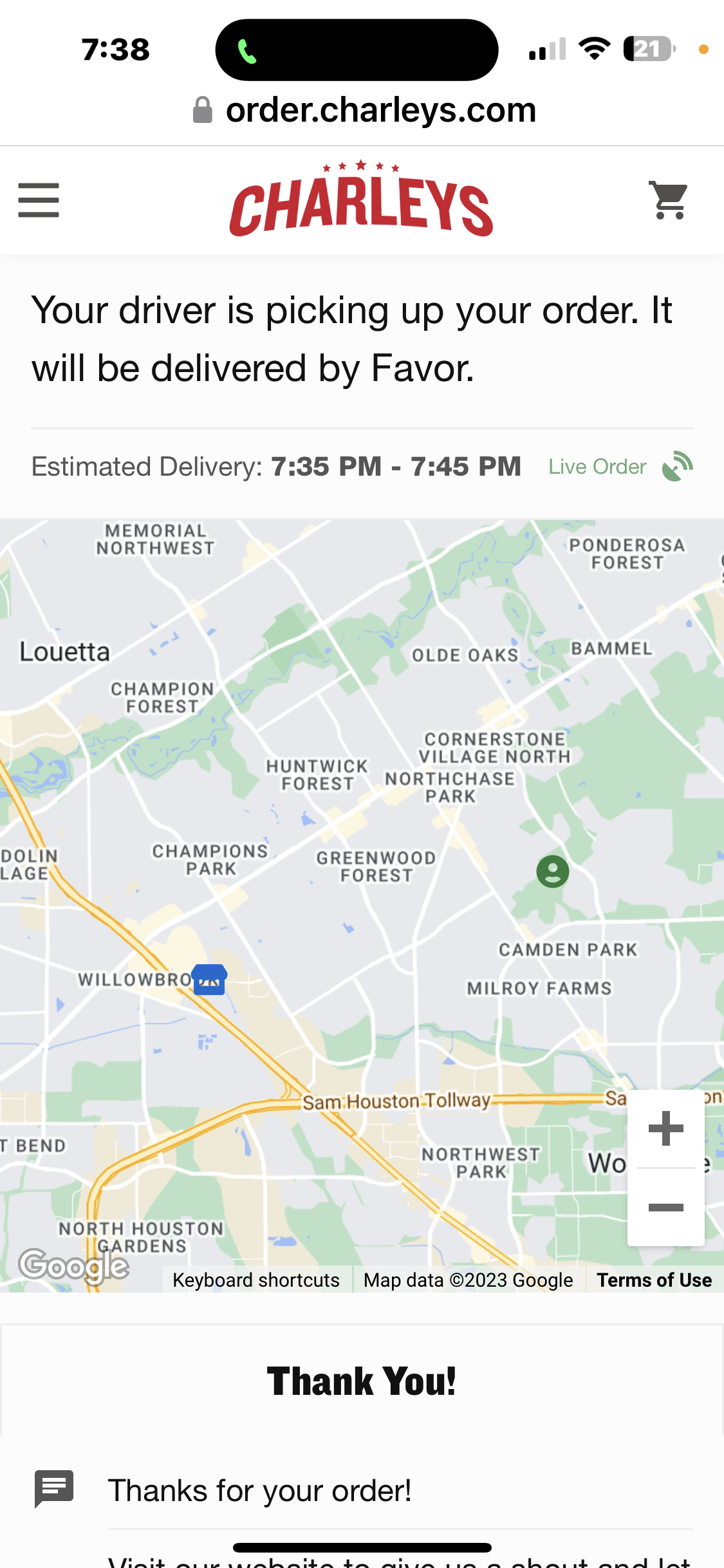Zoom out on the map
The width and height of the screenshot is (724, 1568).
pos(665,1208)
